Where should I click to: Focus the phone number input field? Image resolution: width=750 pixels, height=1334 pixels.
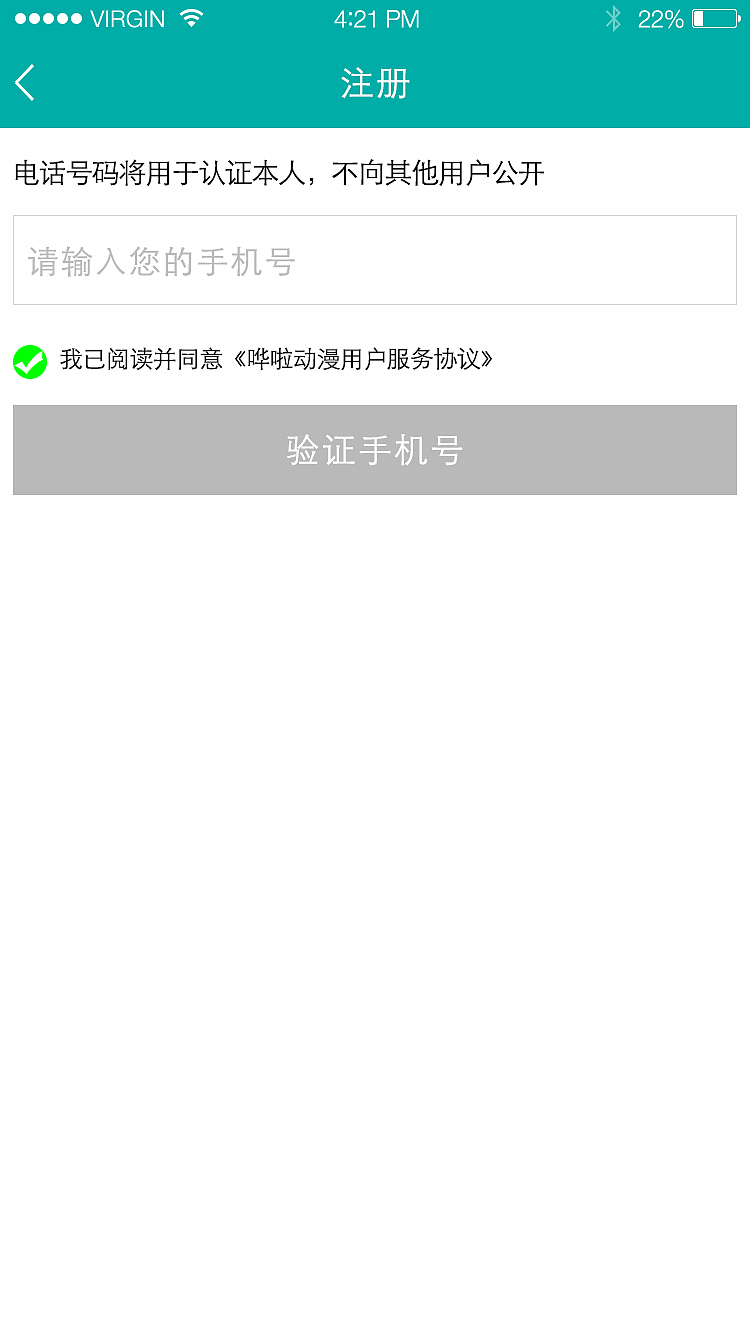(374, 260)
